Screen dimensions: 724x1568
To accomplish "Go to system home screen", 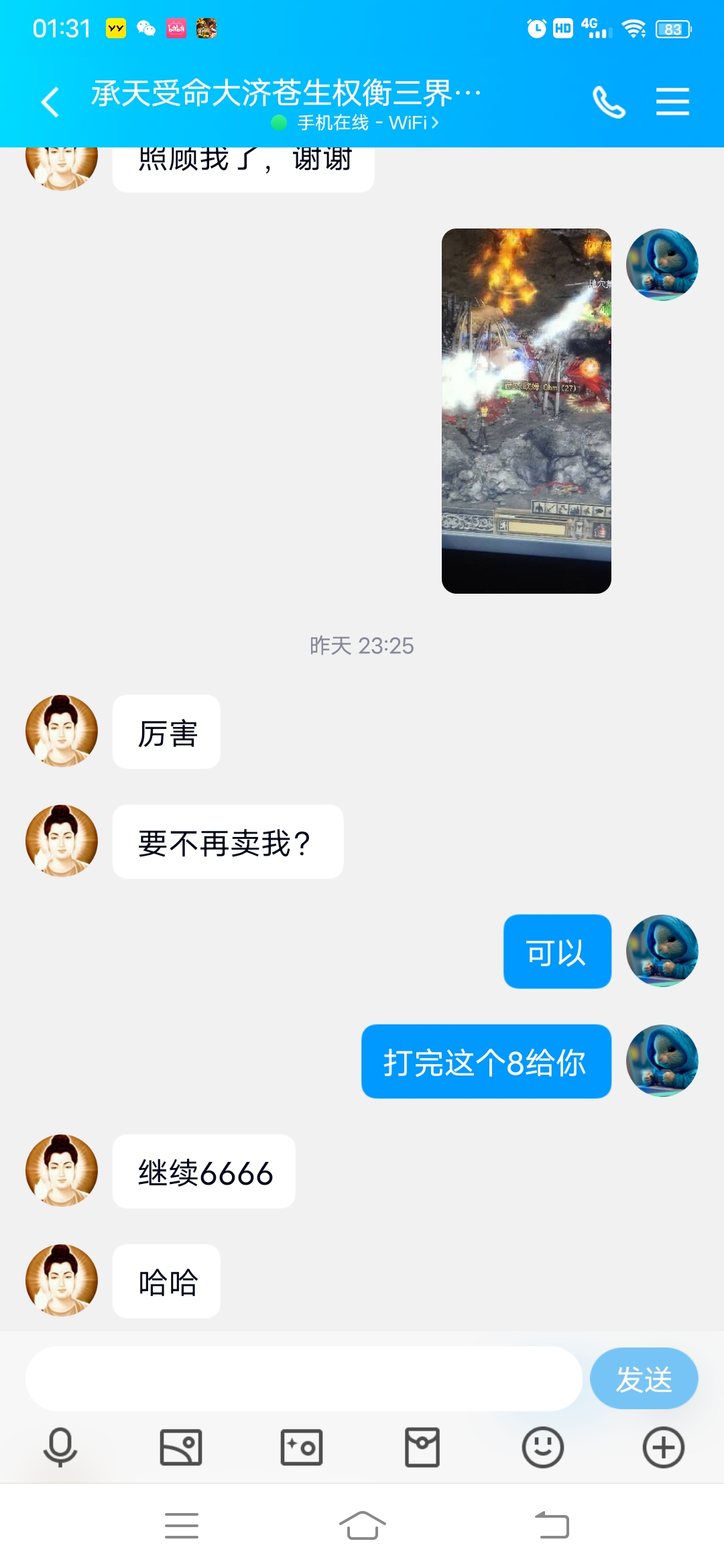I will pyautogui.click(x=362, y=1526).
